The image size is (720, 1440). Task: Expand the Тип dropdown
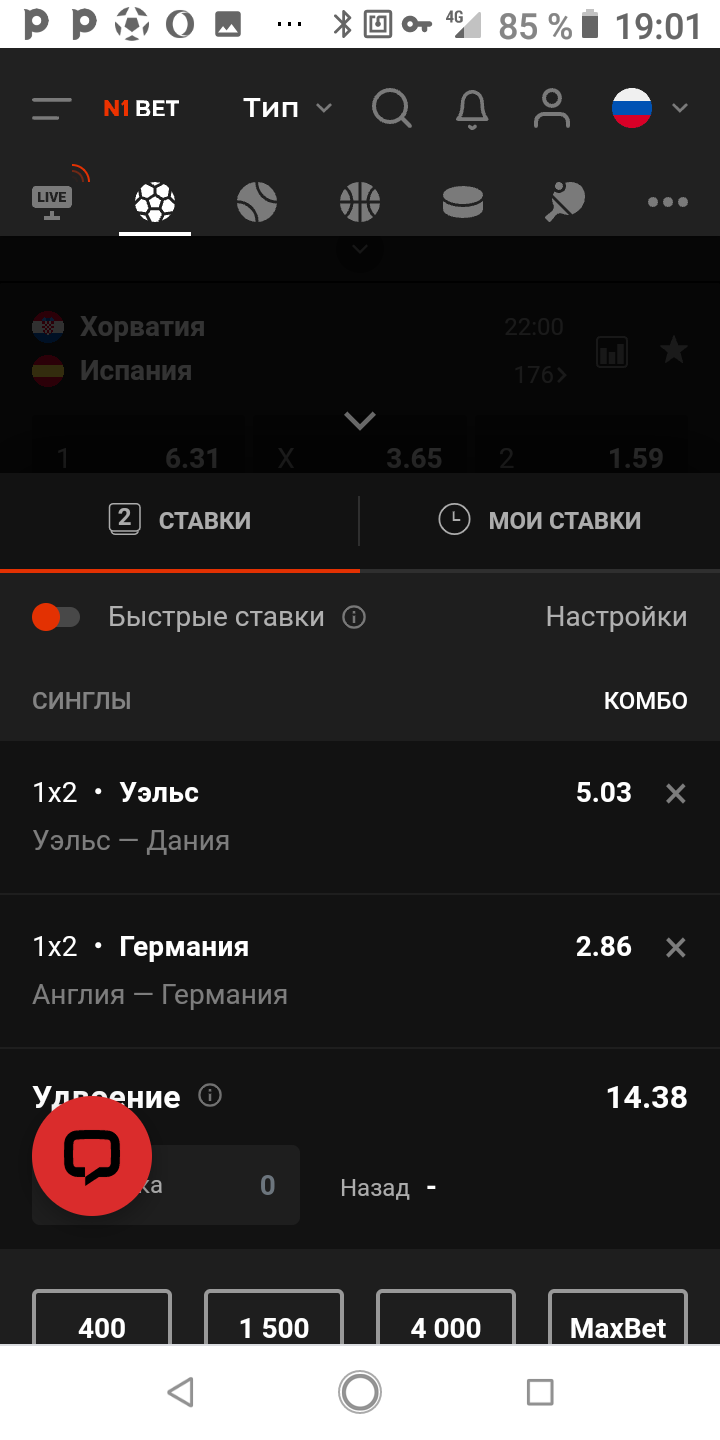point(287,108)
